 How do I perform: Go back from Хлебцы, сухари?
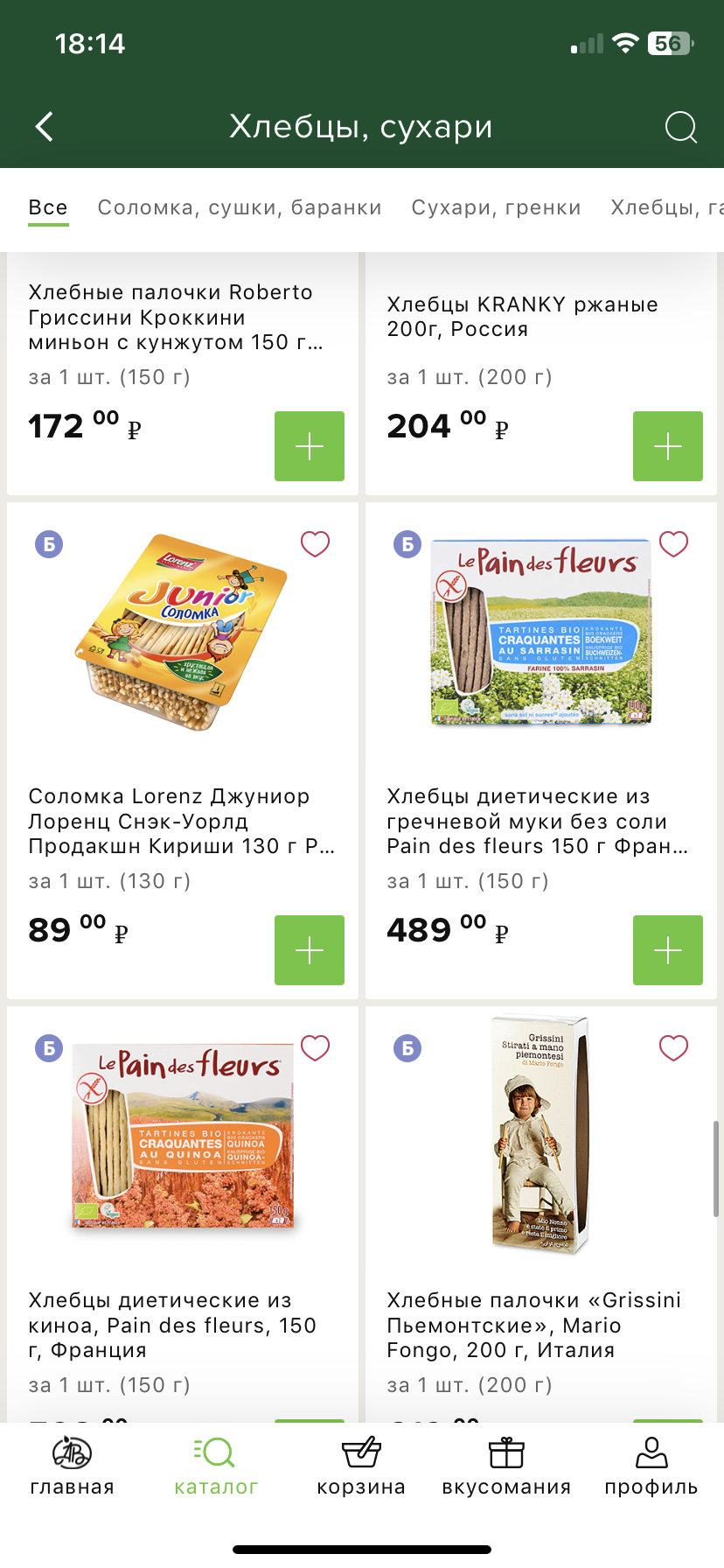click(x=45, y=127)
